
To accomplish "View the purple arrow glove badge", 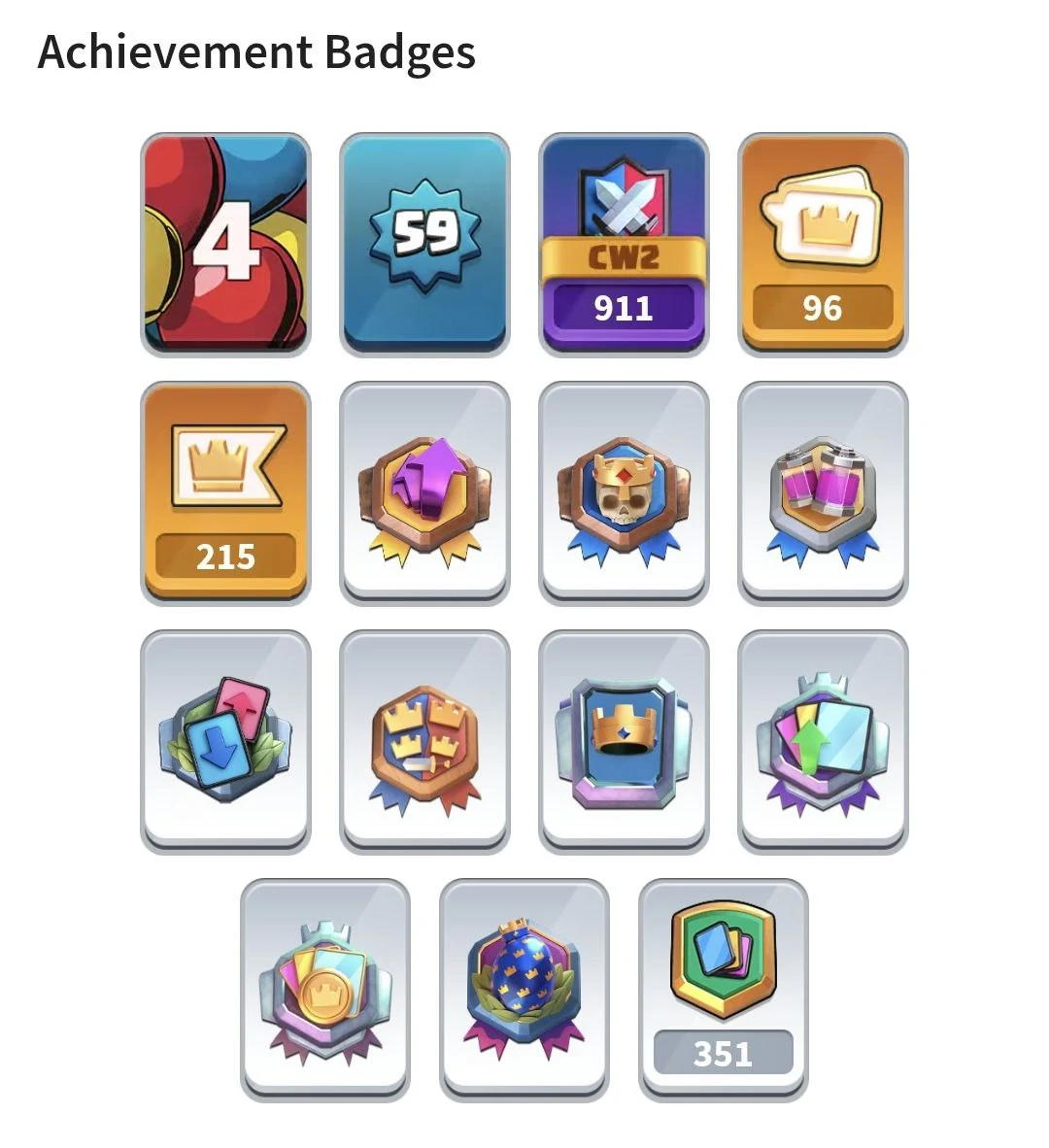I will 424,492.
